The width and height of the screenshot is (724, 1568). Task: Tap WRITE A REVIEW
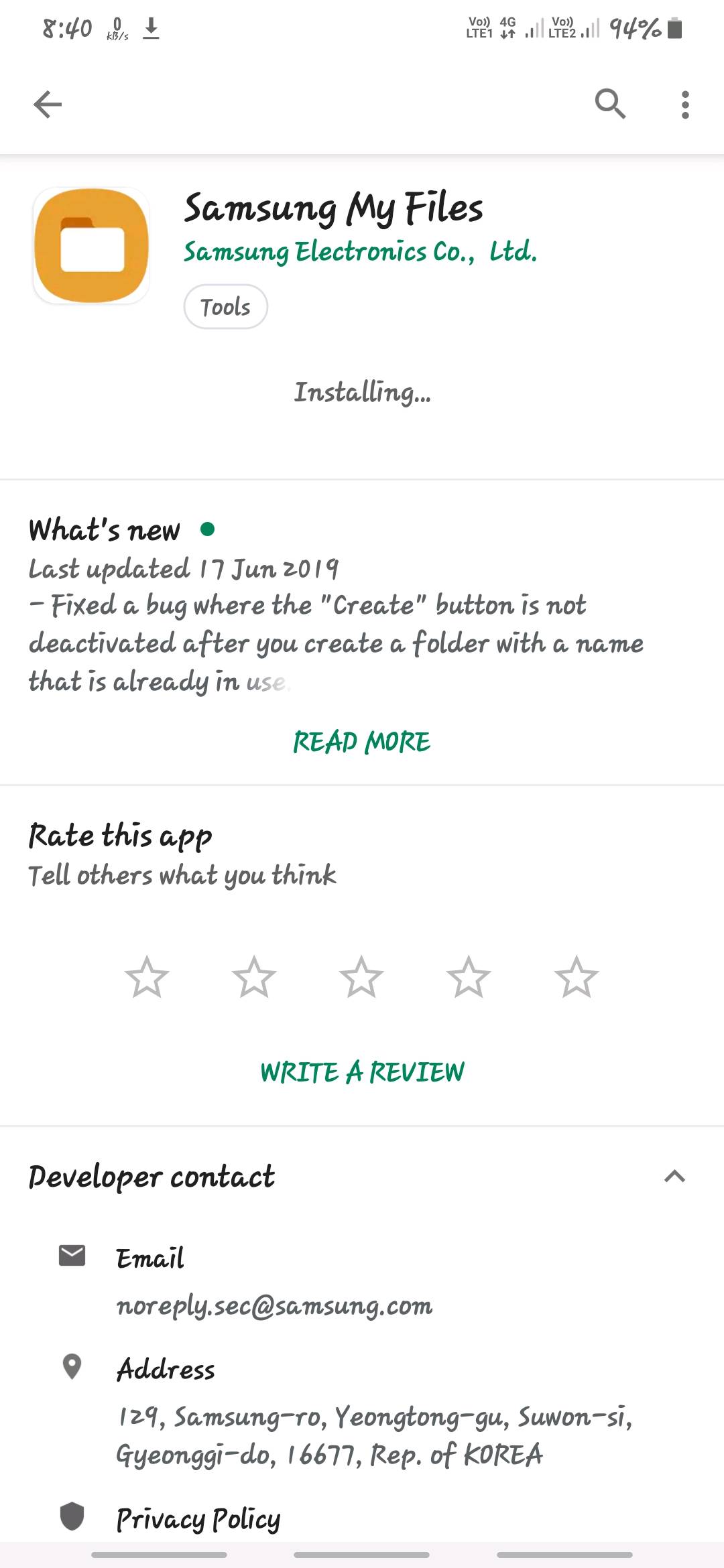coord(362,1072)
